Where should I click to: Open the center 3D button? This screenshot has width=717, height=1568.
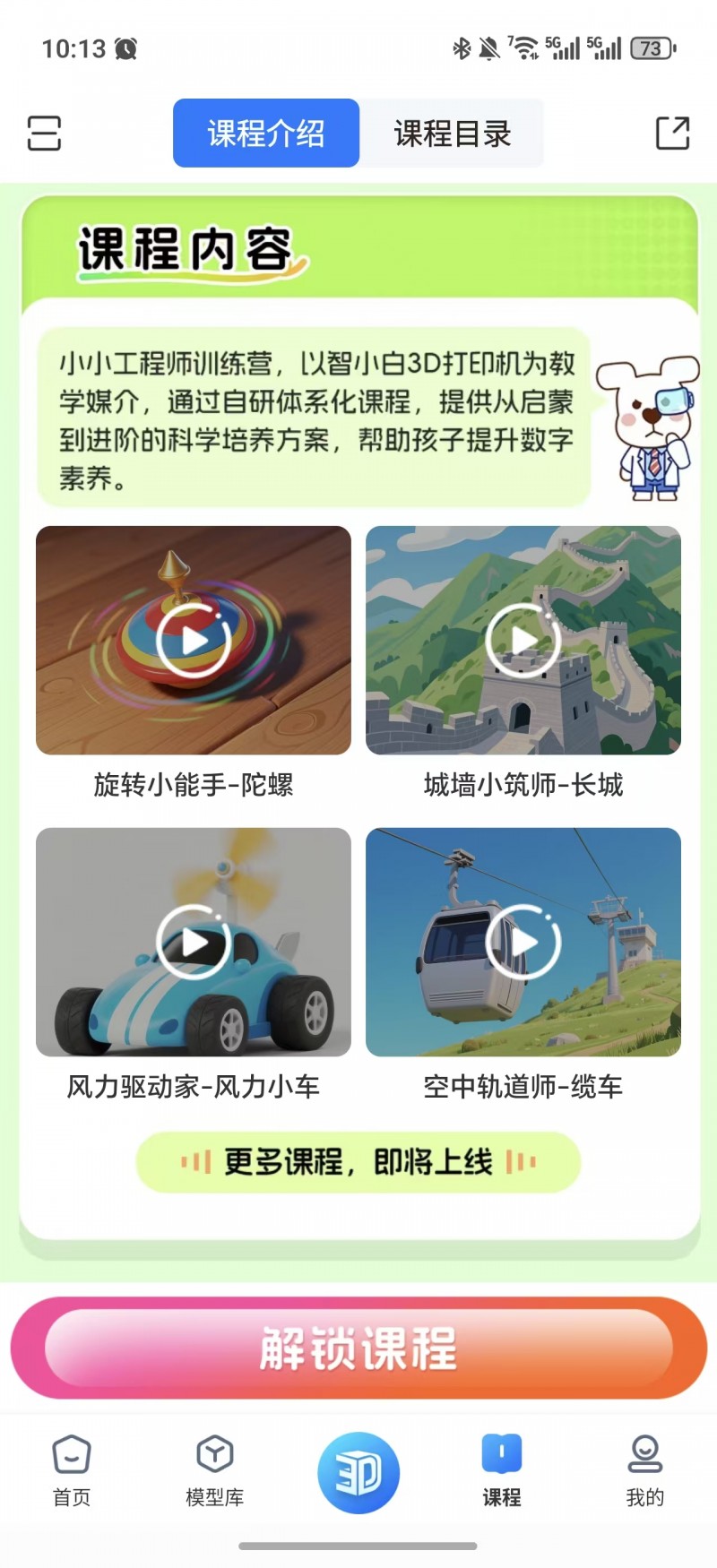(358, 1472)
